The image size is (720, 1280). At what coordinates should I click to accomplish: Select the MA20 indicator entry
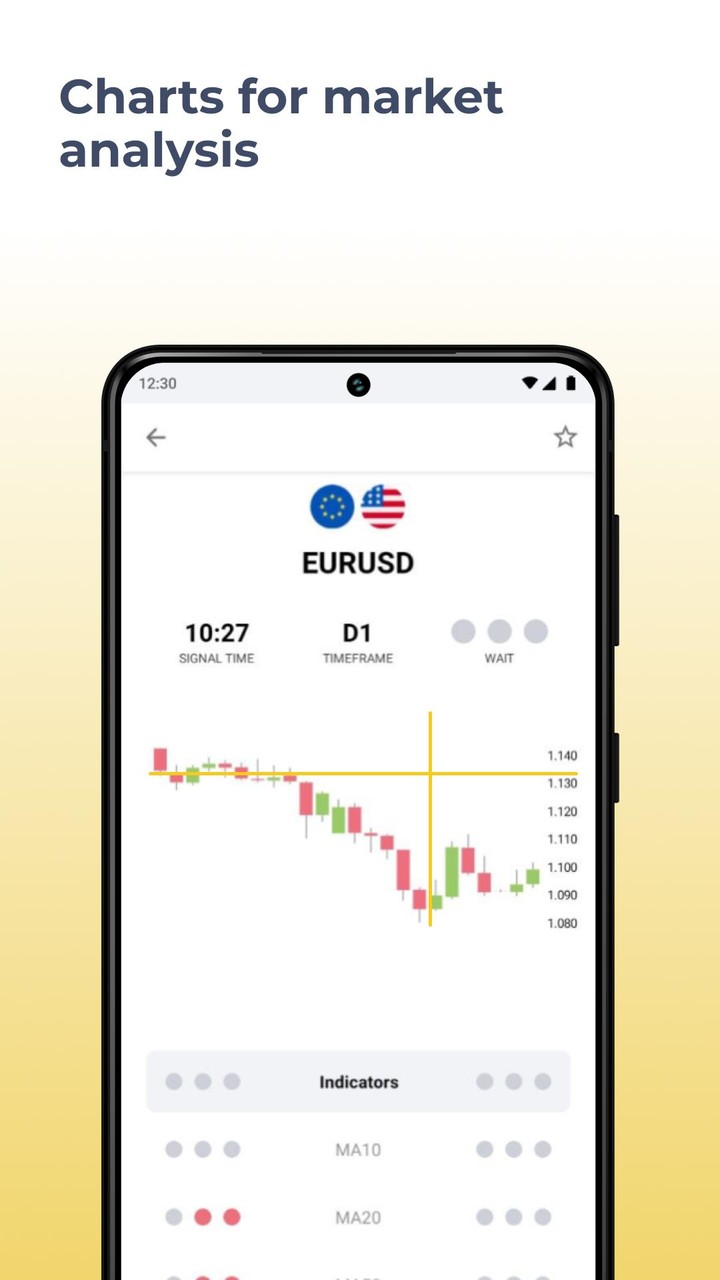pos(359,1216)
